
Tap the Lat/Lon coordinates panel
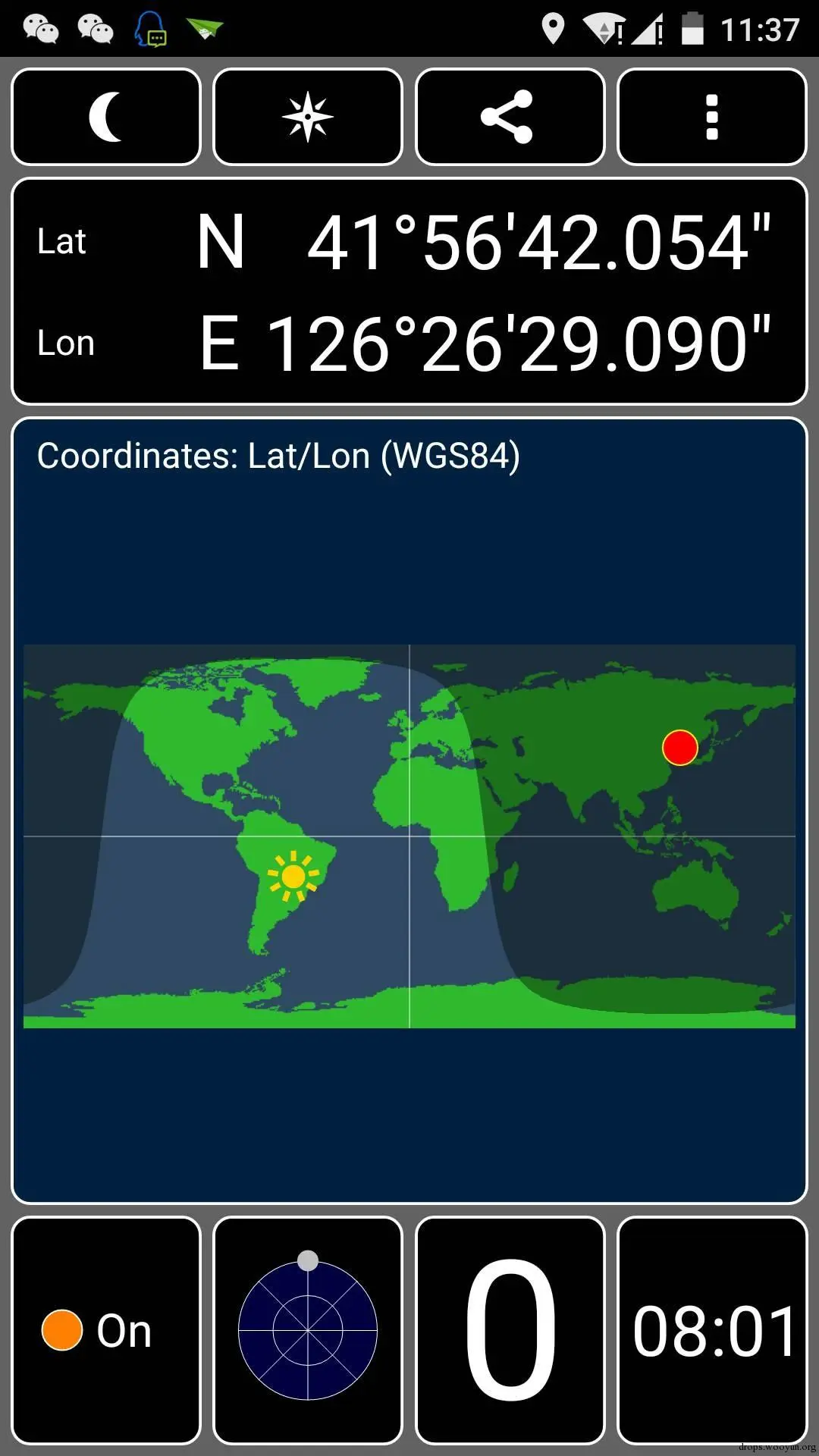point(409,291)
